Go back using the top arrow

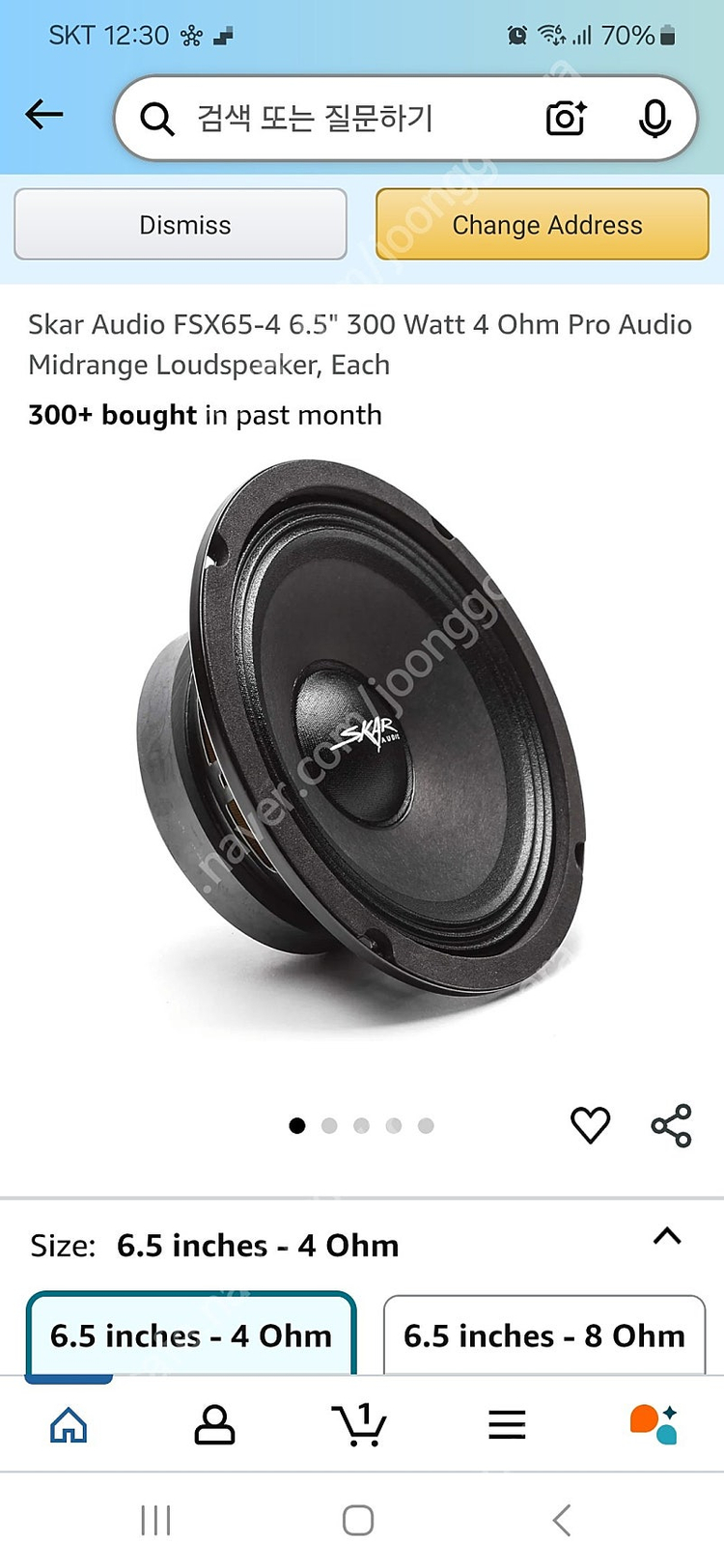point(44,115)
